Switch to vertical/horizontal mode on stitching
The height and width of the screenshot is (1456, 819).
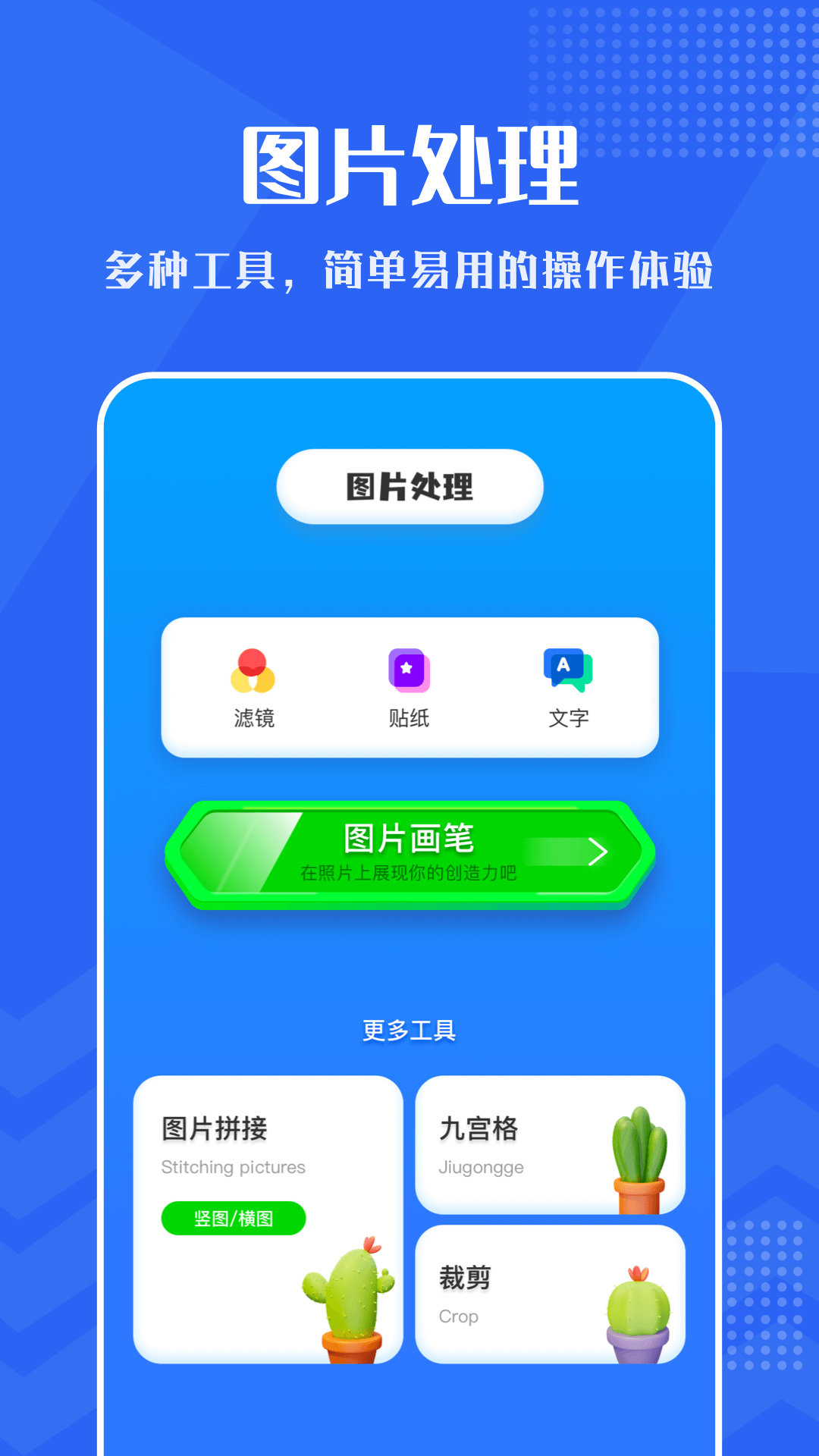233,1218
